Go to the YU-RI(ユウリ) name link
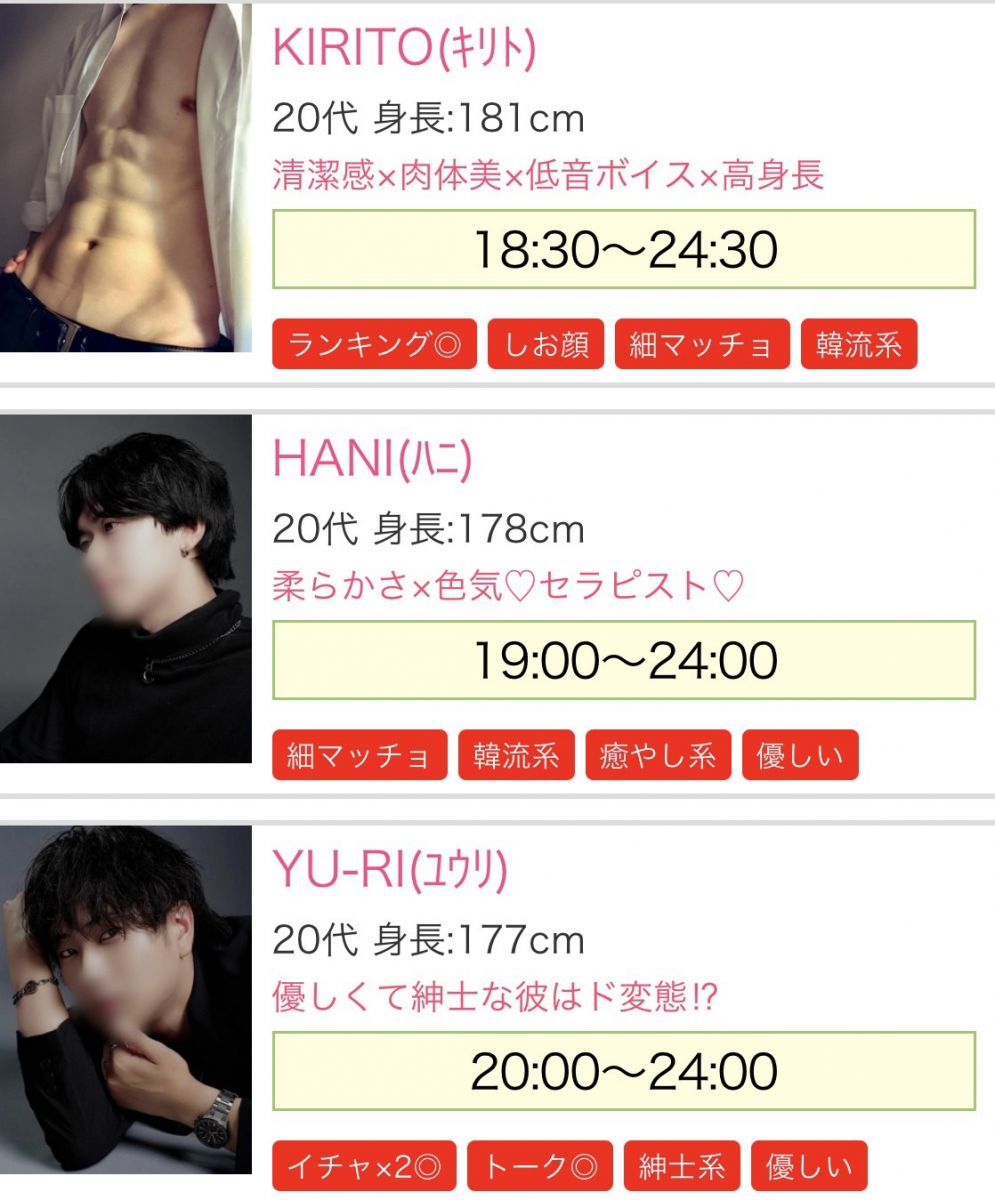Screen dimensions: 995x1200 coord(390,870)
